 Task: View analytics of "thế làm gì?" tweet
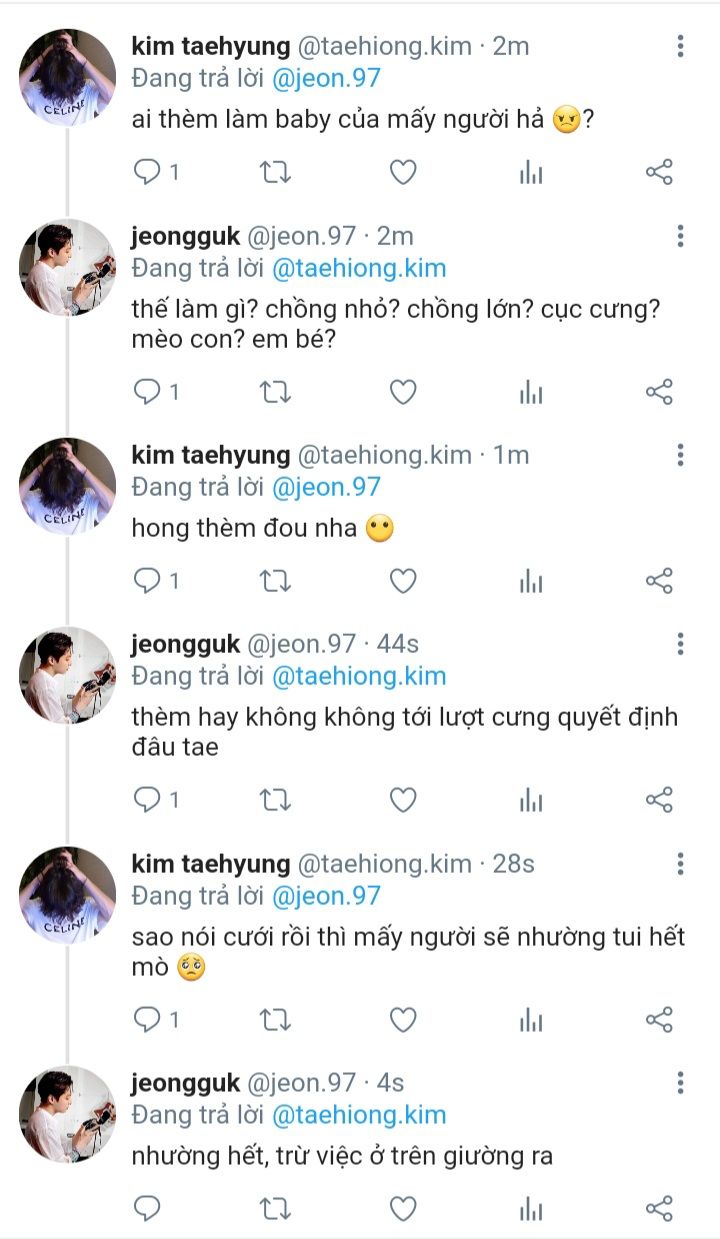click(x=531, y=392)
